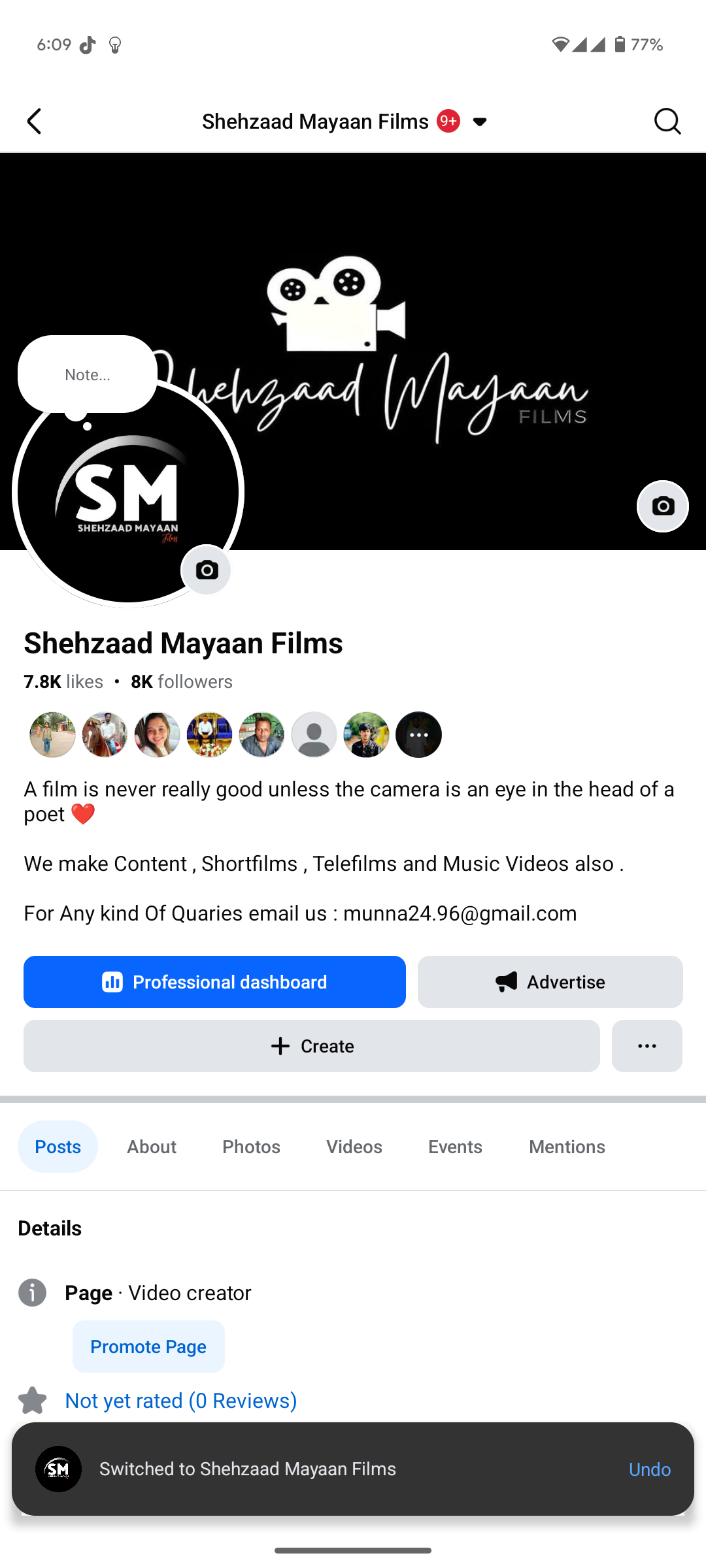Switch to the Photos tab
Screen dimensions: 706x1568
pos(251,1147)
